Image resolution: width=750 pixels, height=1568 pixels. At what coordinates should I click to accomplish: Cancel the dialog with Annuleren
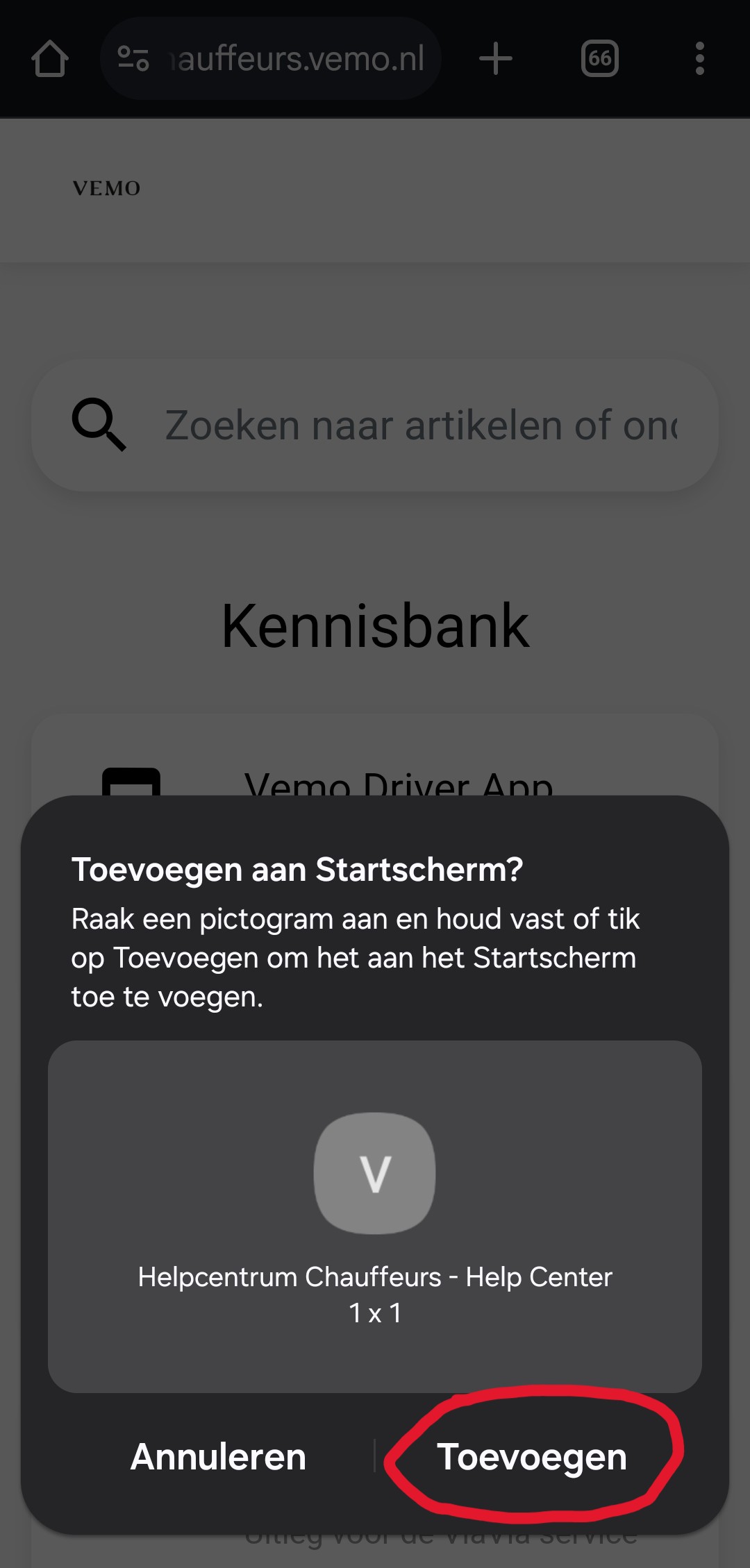pos(218,1457)
